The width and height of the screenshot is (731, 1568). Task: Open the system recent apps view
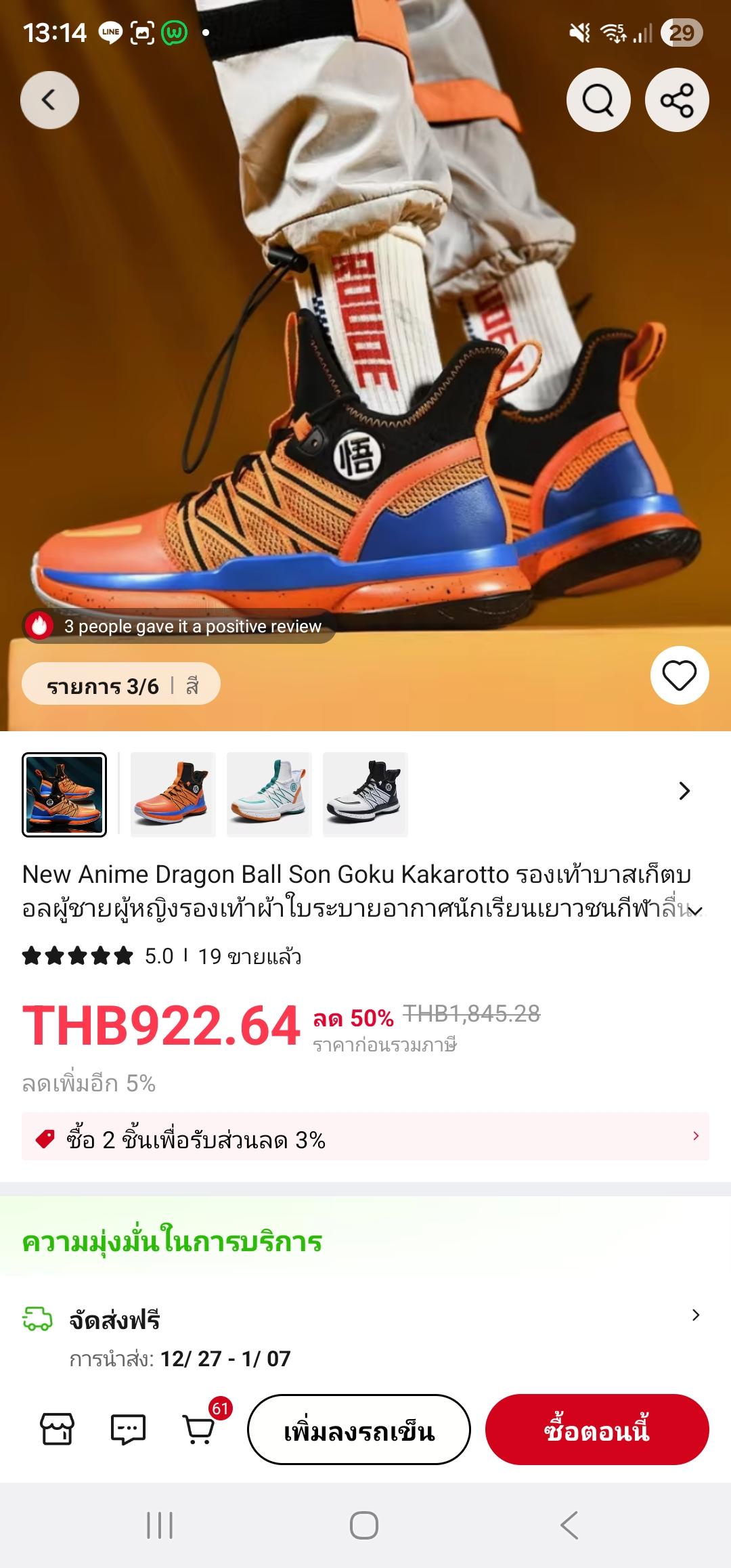pyautogui.click(x=160, y=1525)
